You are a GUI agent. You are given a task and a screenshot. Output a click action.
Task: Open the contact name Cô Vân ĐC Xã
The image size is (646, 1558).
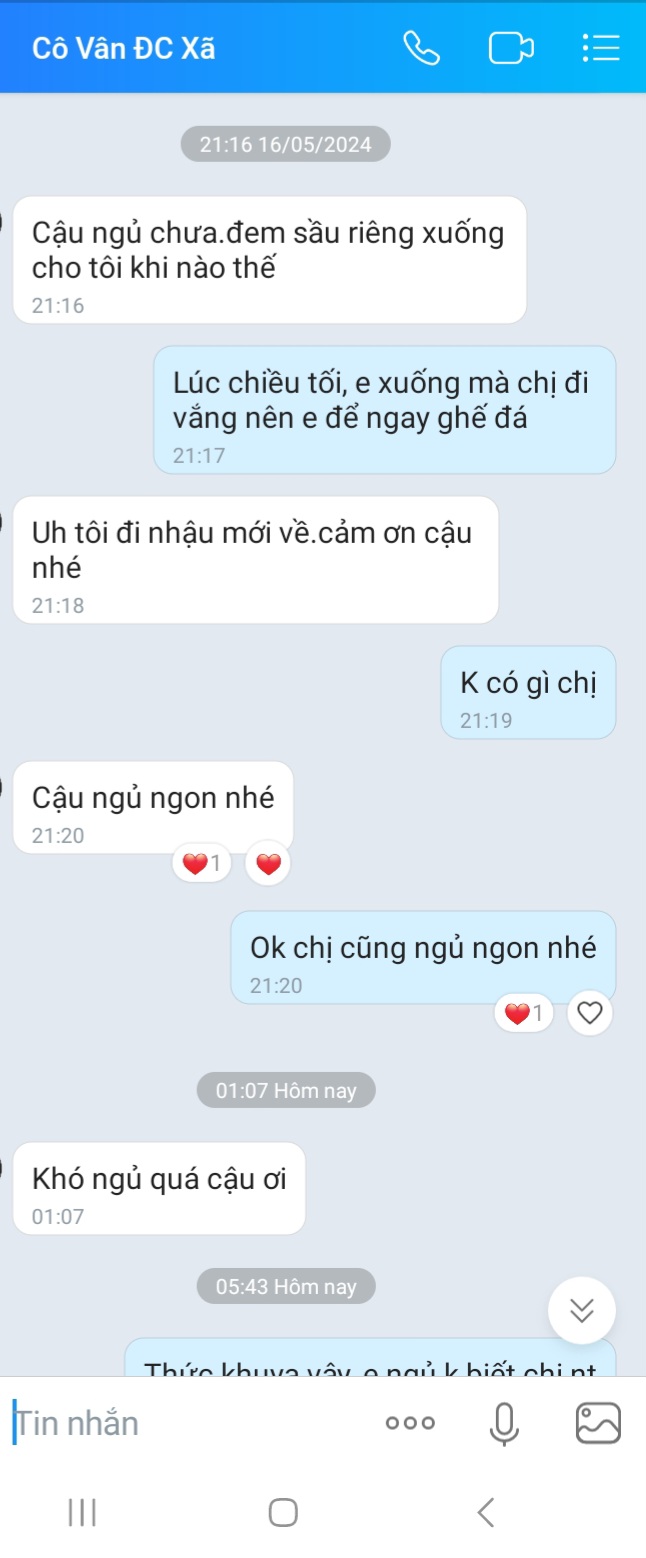(124, 48)
